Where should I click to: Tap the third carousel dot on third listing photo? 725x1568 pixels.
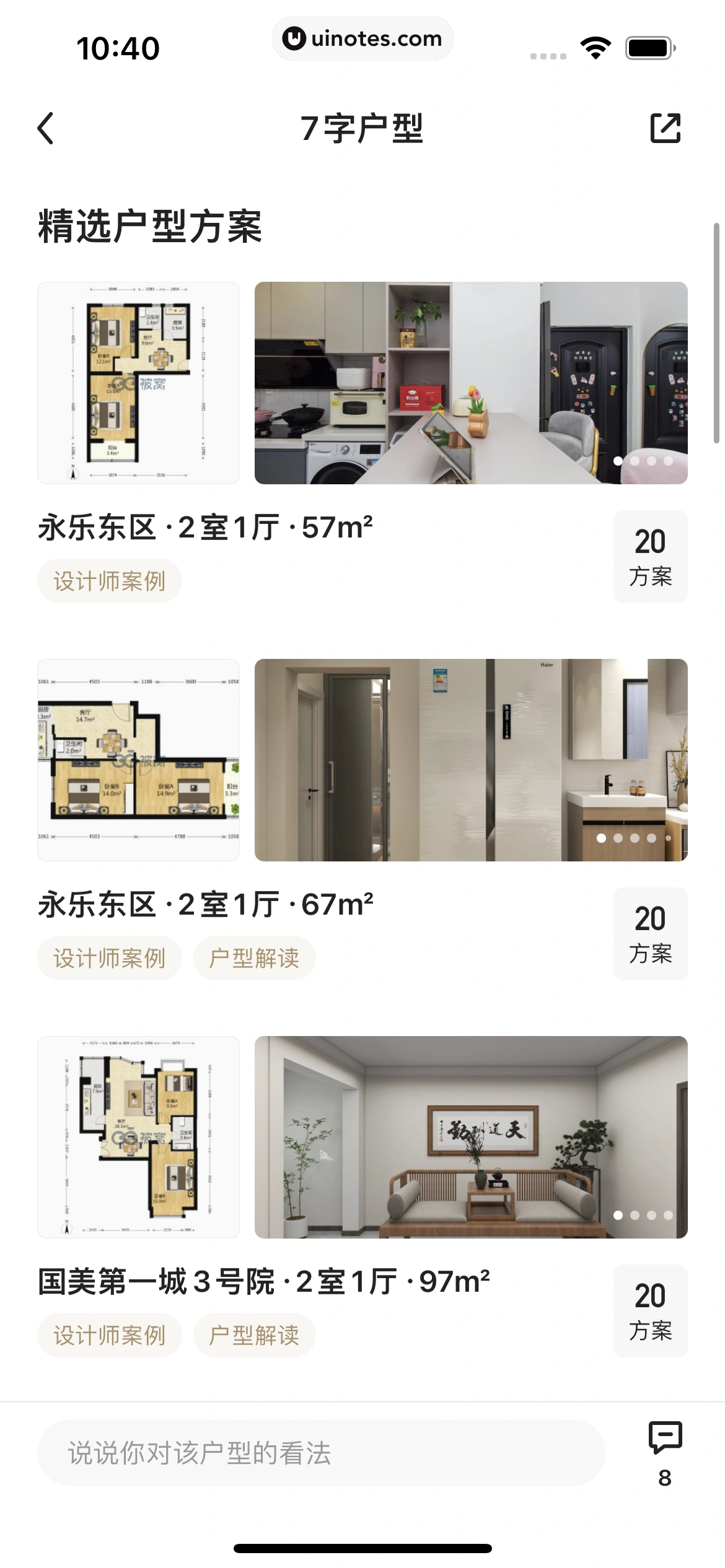pyautogui.click(x=651, y=1215)
